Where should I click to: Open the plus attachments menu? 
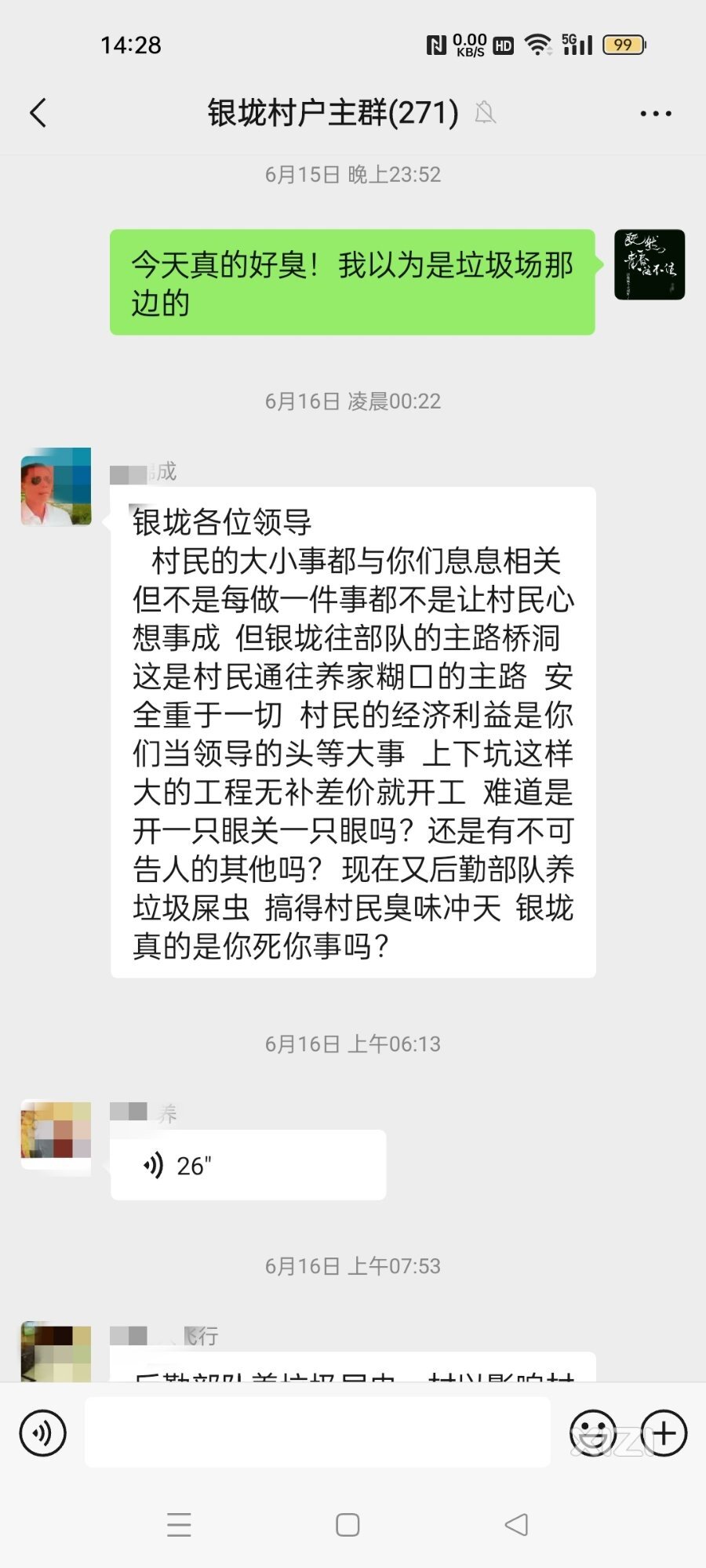pyautogui.click(x=664, y=1433)
